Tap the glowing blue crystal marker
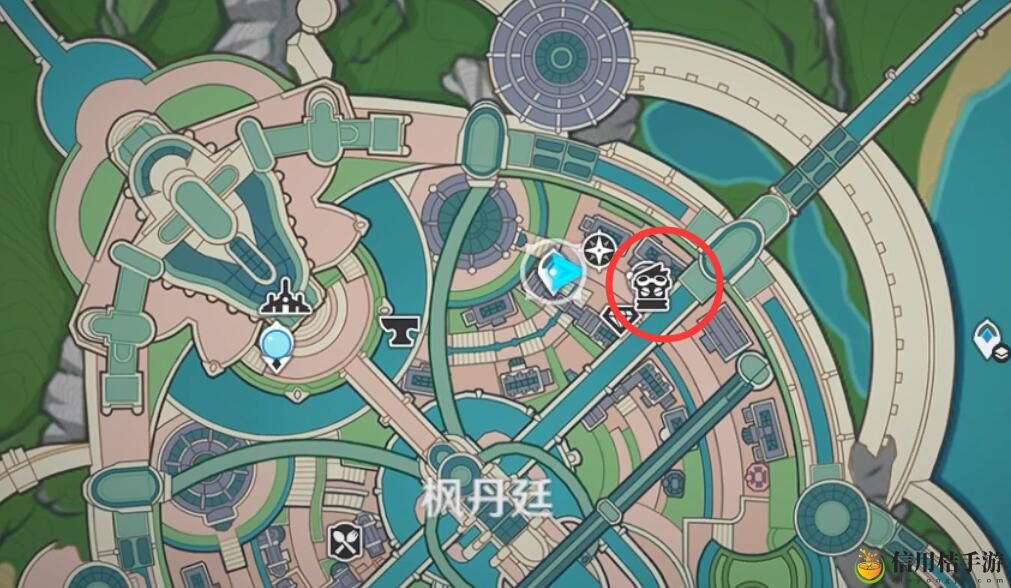Viewport: 1011px width, 588px height. pyautogui.click(x=549, y=271)
